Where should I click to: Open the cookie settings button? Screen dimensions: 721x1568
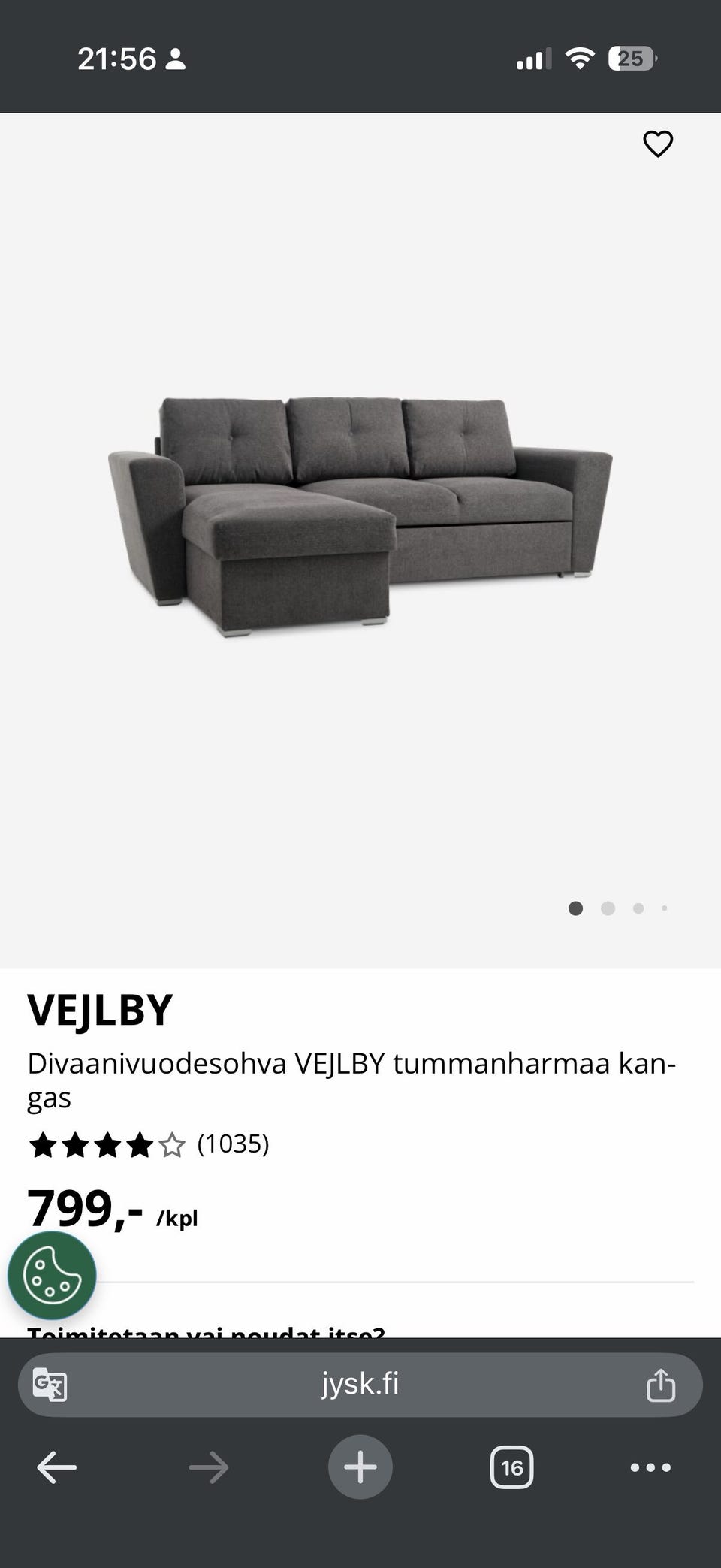(52, 1275)
